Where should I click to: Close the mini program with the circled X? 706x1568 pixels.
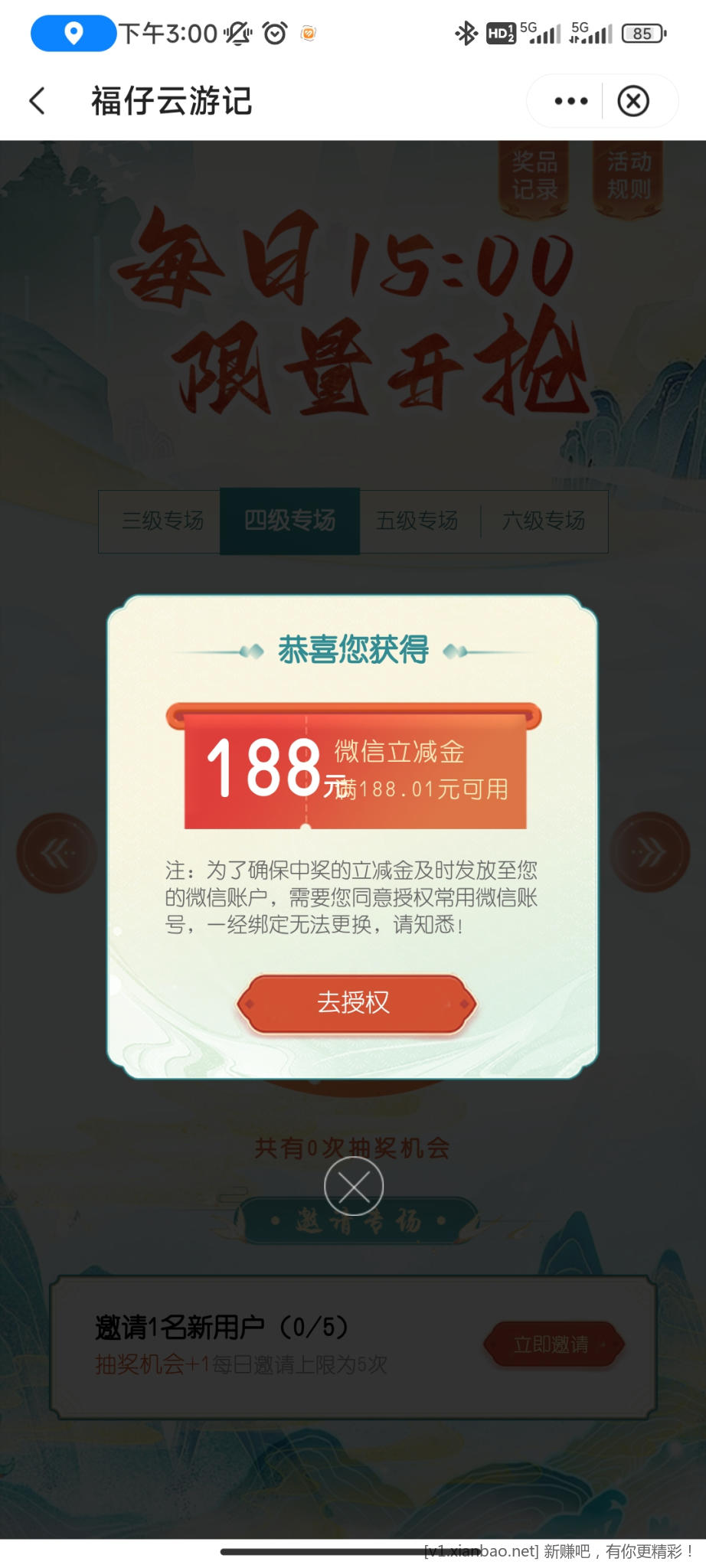point(633,100)
